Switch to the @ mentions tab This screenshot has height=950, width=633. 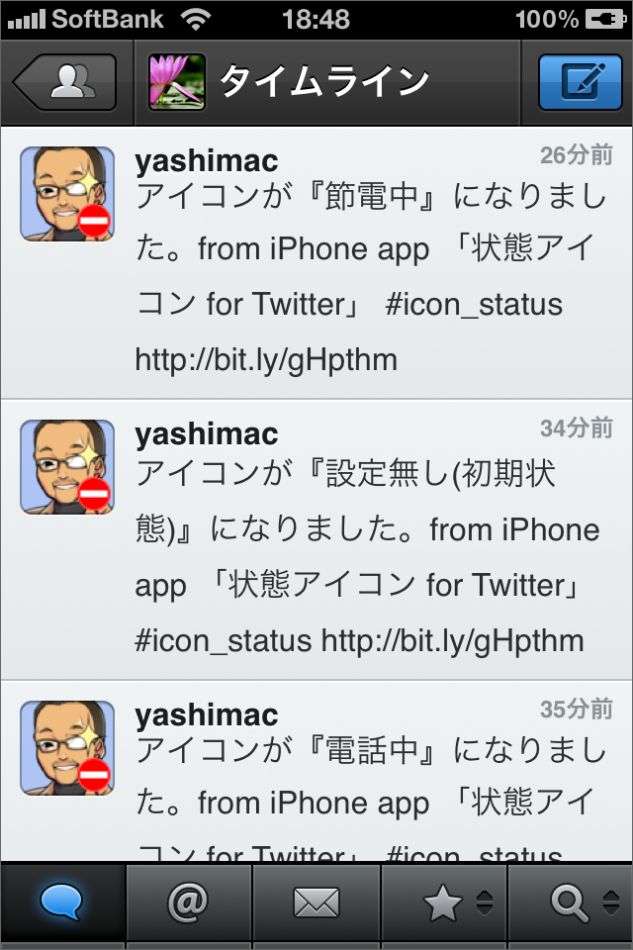coord(188,905)
